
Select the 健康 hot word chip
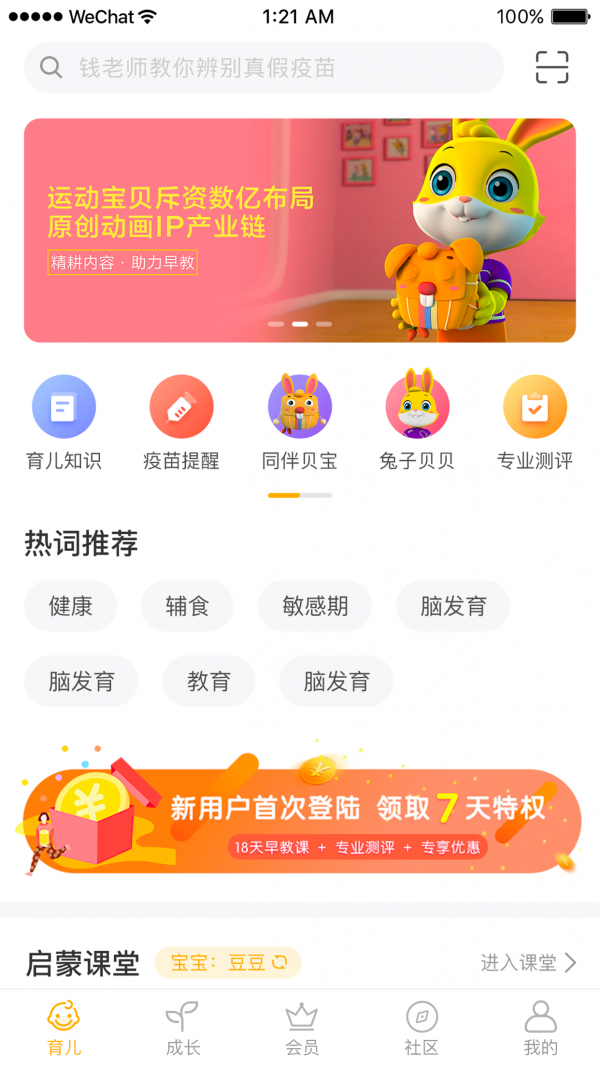click(70, 606)
